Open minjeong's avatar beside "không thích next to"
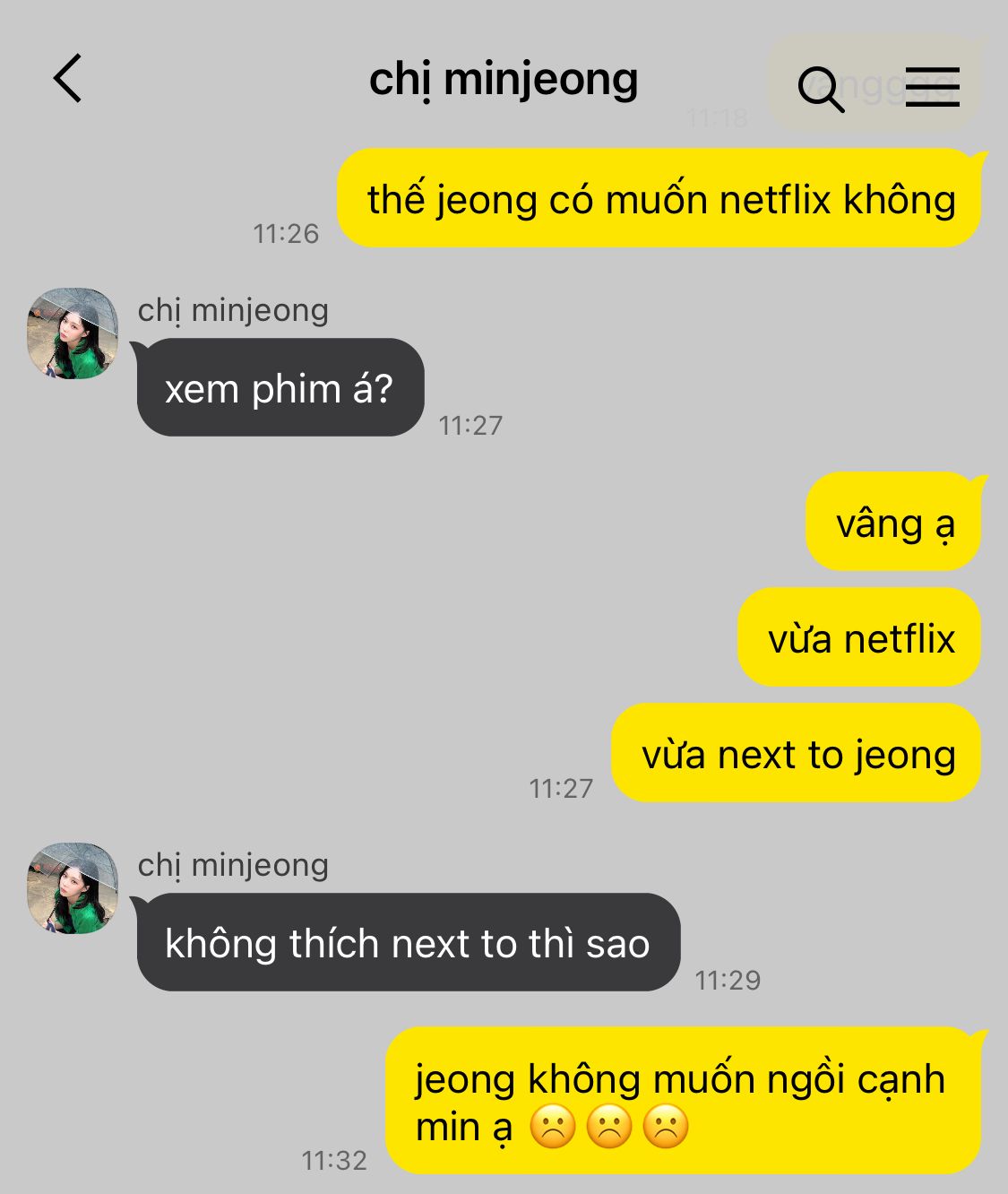Viewport: 1008px width, 1194px height. pyautogui.click(x=73, y=887)
